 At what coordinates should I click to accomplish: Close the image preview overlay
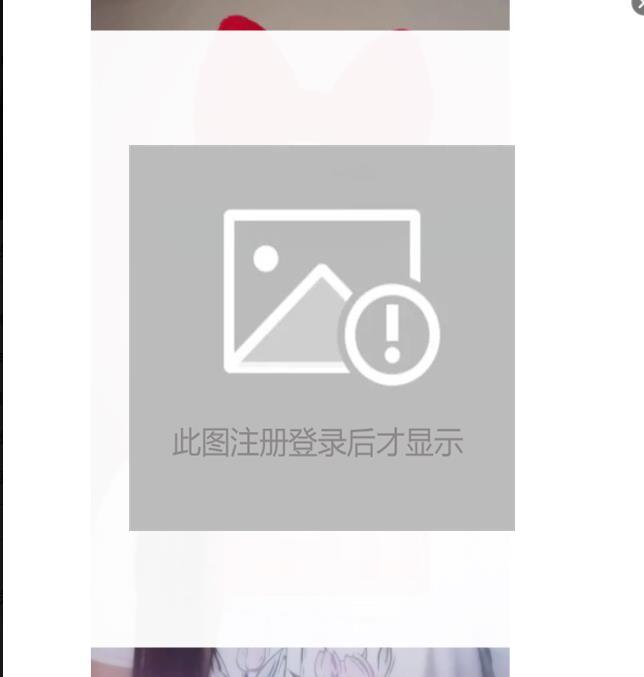click(x=638, y=4)
